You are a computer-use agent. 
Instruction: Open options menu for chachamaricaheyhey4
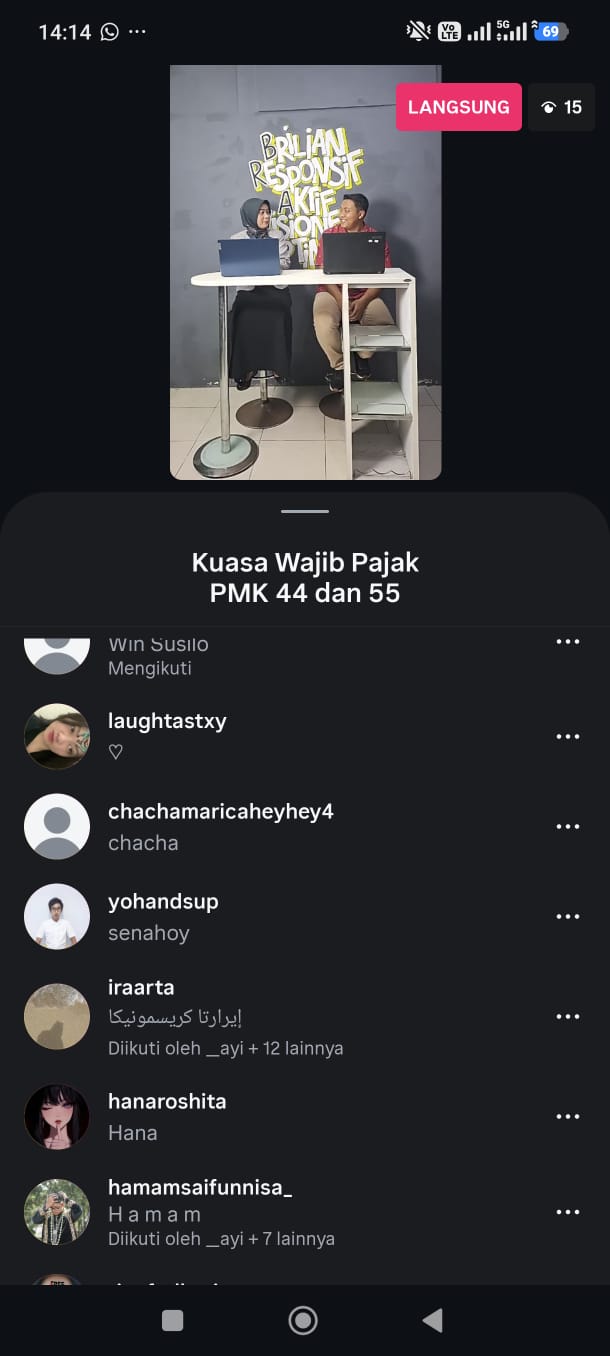pyautogui.click(x=568, y=827)
